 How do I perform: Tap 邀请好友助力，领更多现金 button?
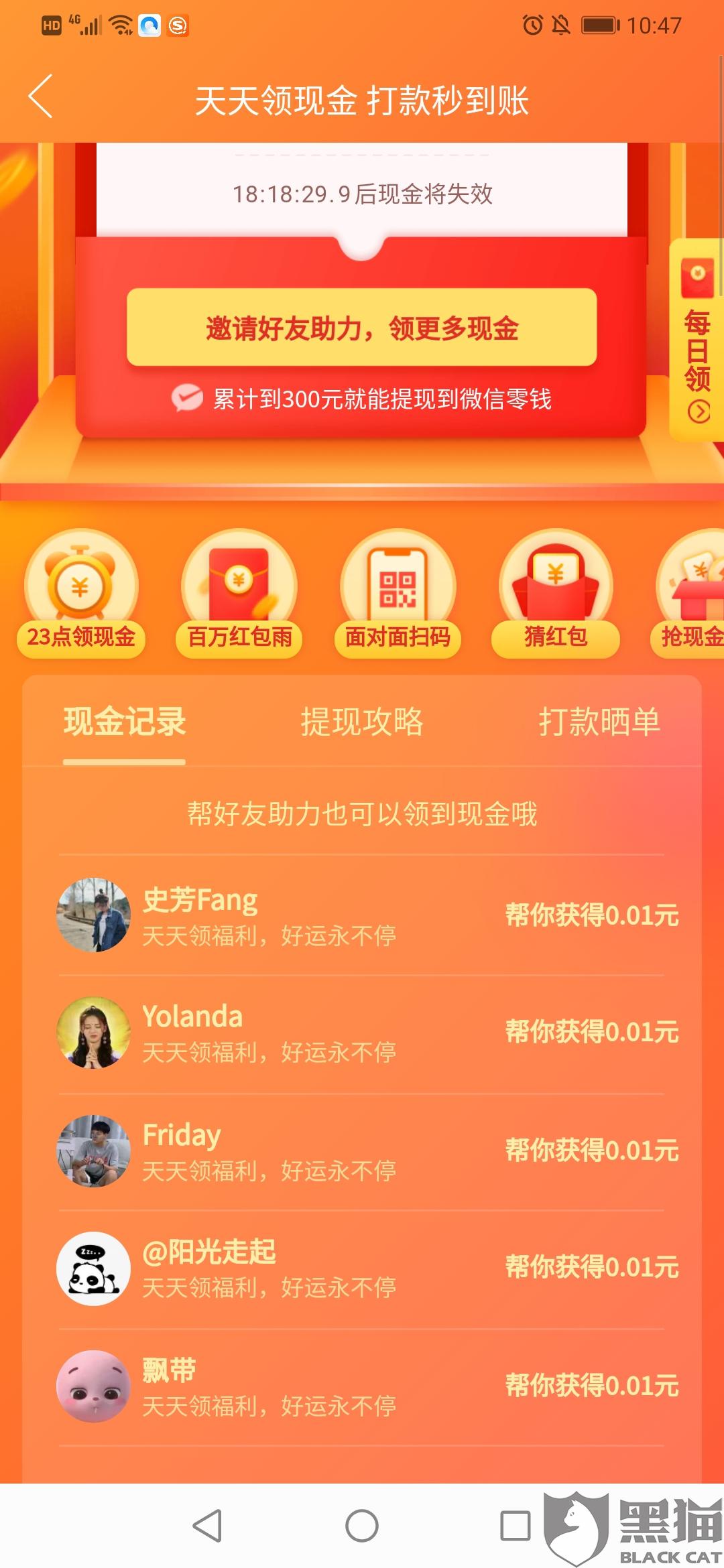[361, 328]
